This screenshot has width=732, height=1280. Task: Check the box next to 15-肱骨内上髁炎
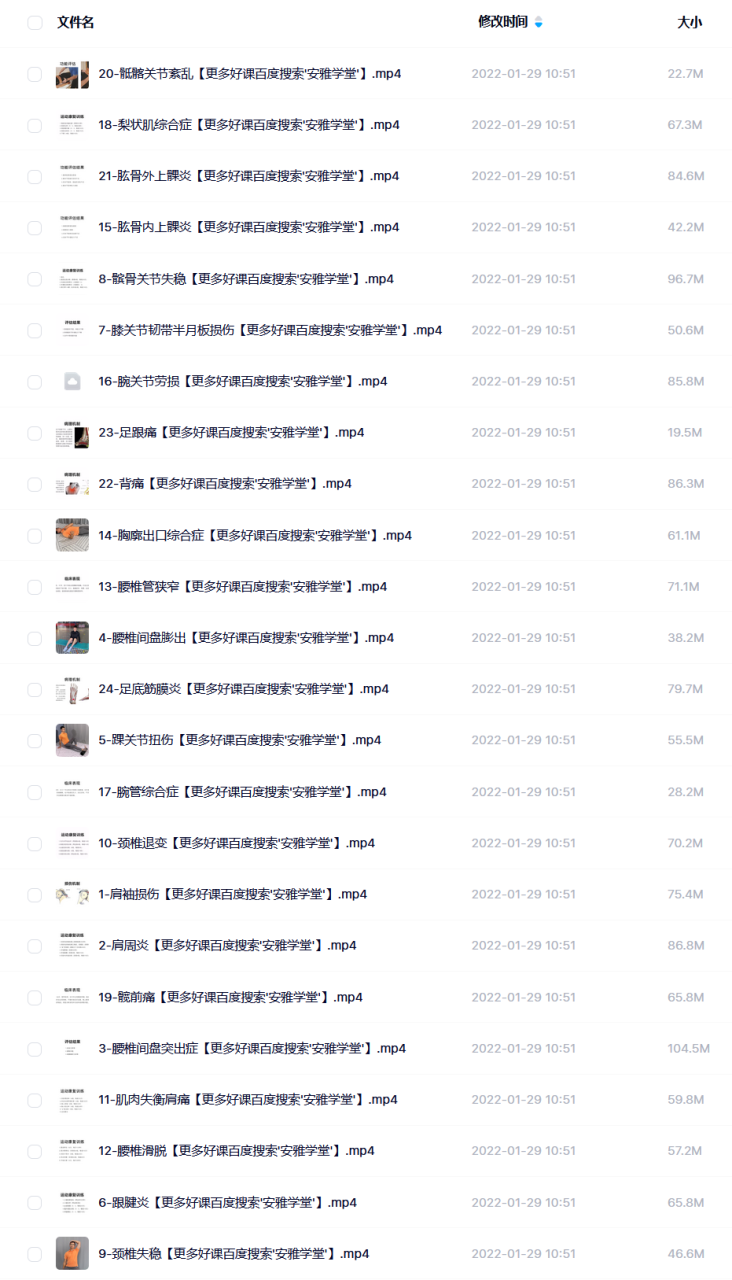pos(35,228)
